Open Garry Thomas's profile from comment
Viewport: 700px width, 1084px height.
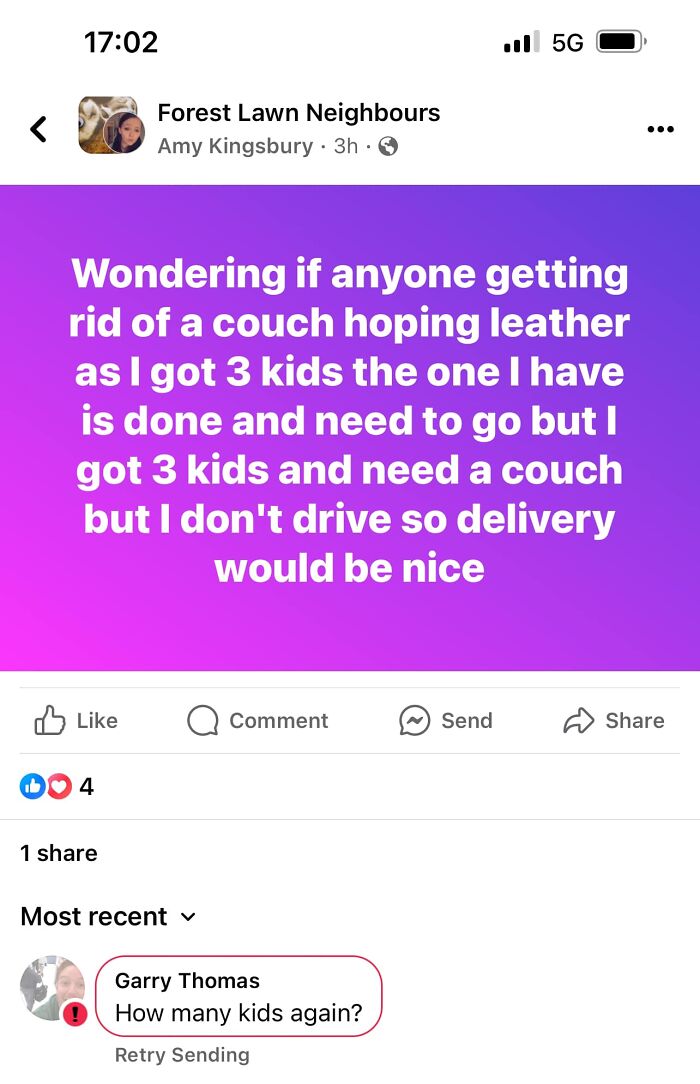point(187,980)
